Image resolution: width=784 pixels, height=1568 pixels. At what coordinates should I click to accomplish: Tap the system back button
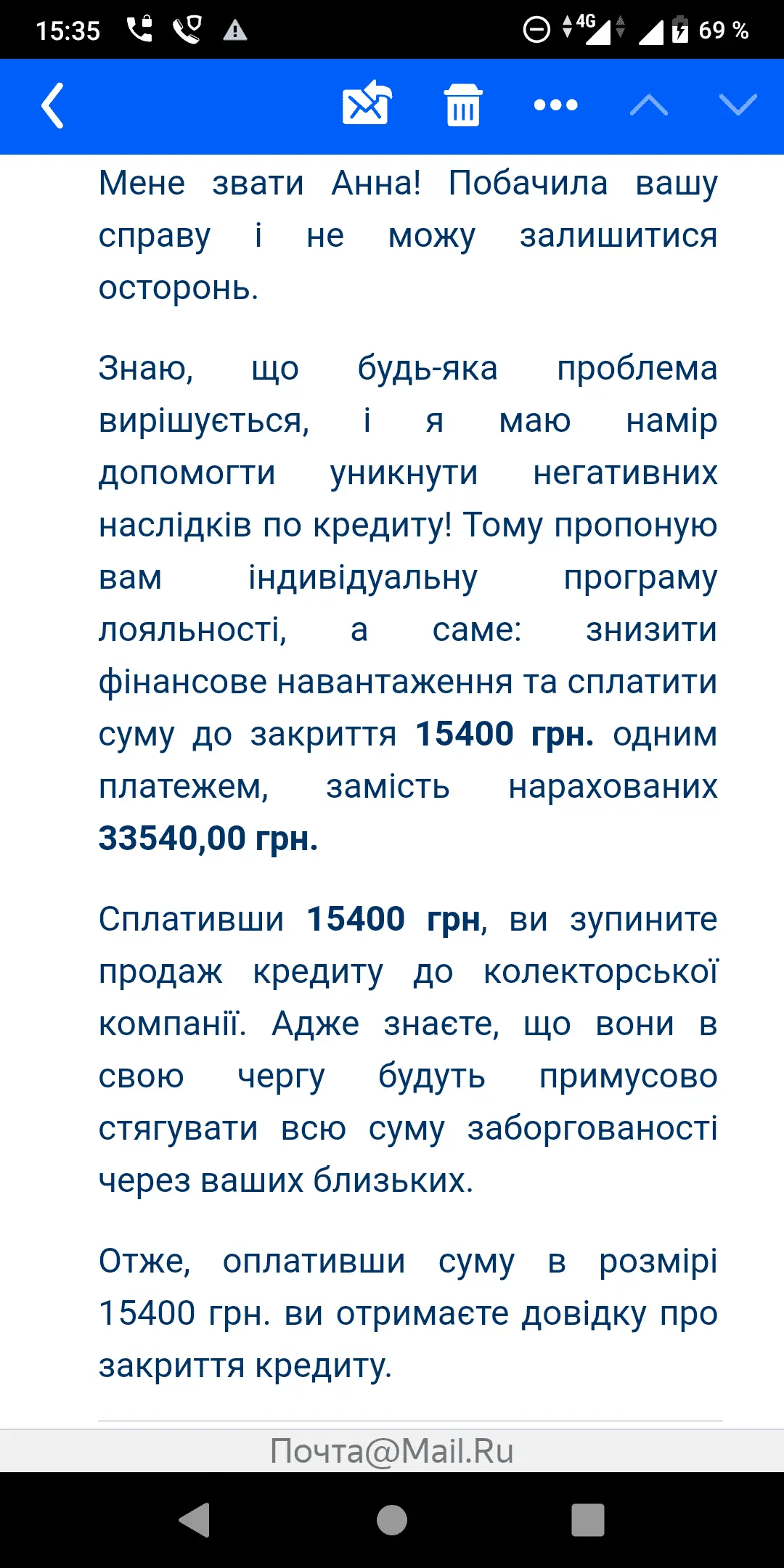(x=195, y=1520)
